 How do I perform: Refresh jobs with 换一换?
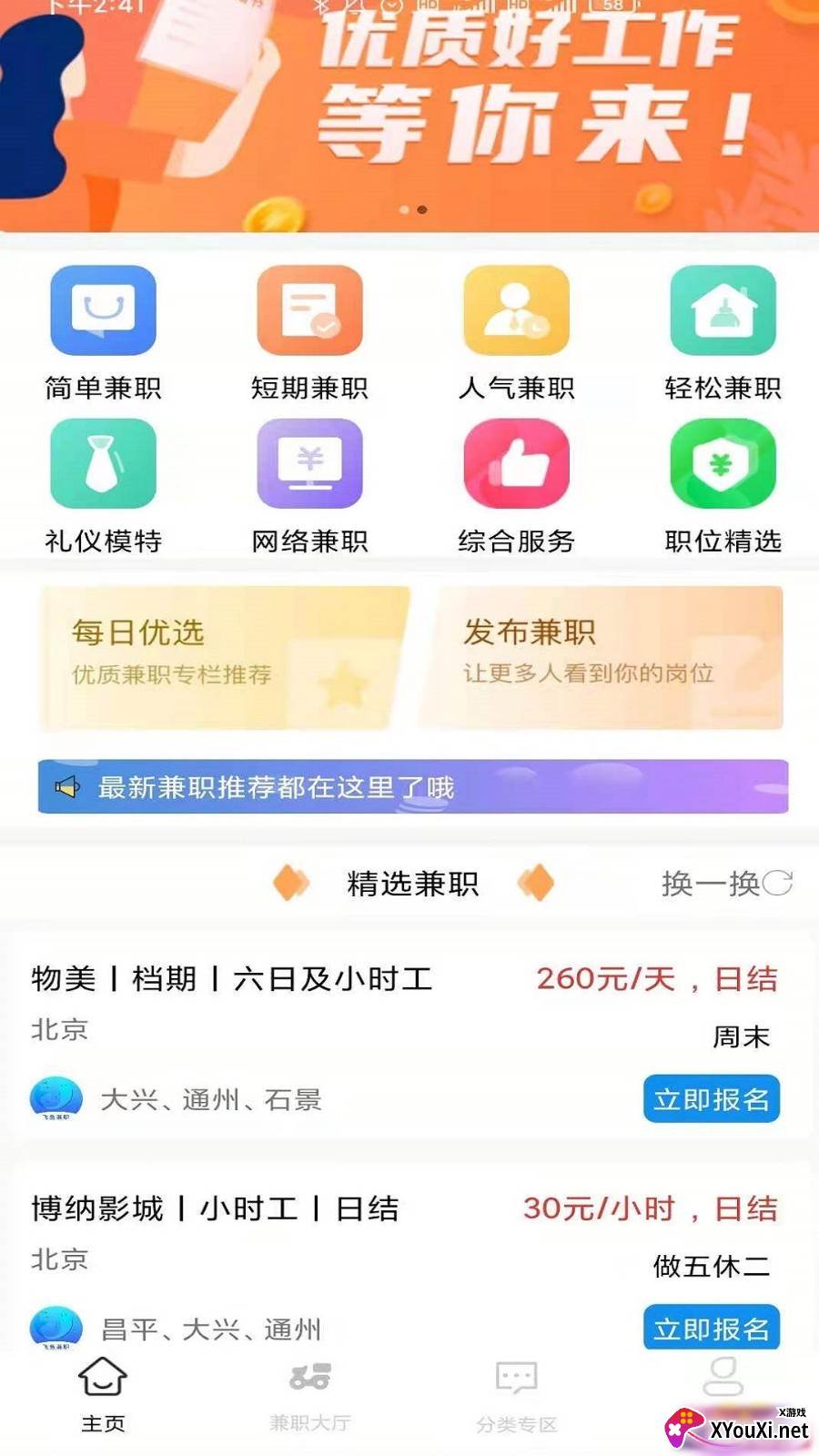(726, 883)
